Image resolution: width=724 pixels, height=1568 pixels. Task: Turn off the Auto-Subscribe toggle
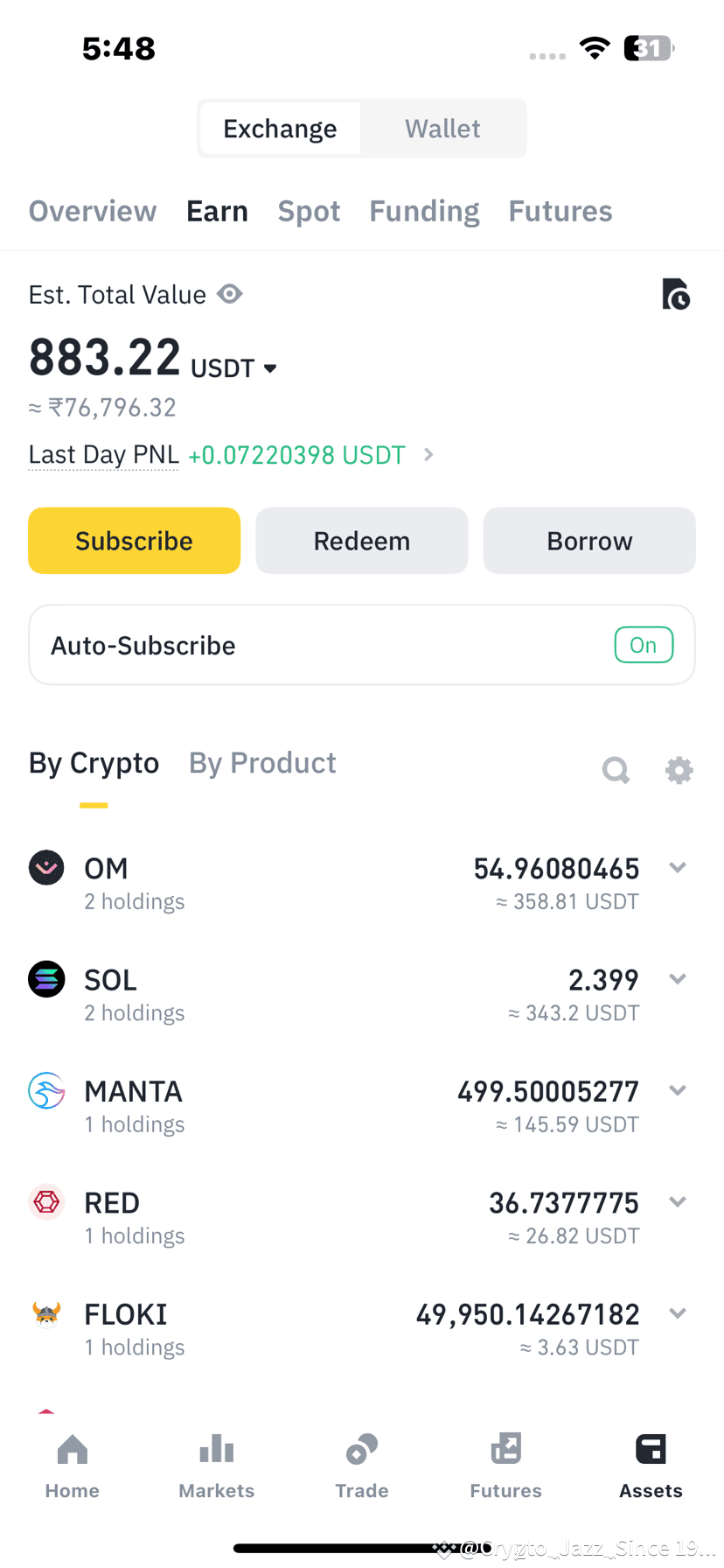pyautogui.click(x=644, y=645)
